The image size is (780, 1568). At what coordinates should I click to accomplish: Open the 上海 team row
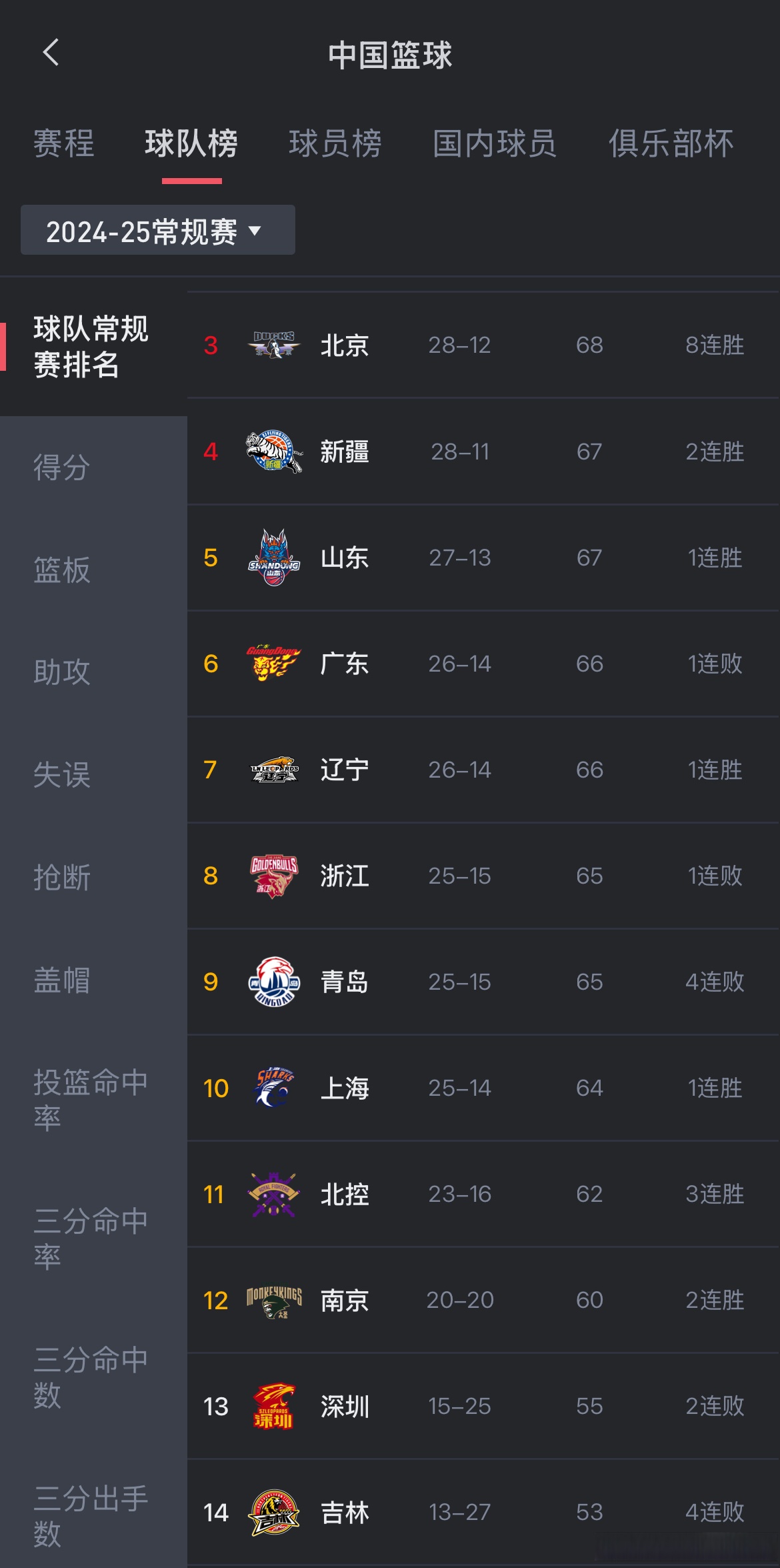pyautogui.click(x=483, y=1088)
